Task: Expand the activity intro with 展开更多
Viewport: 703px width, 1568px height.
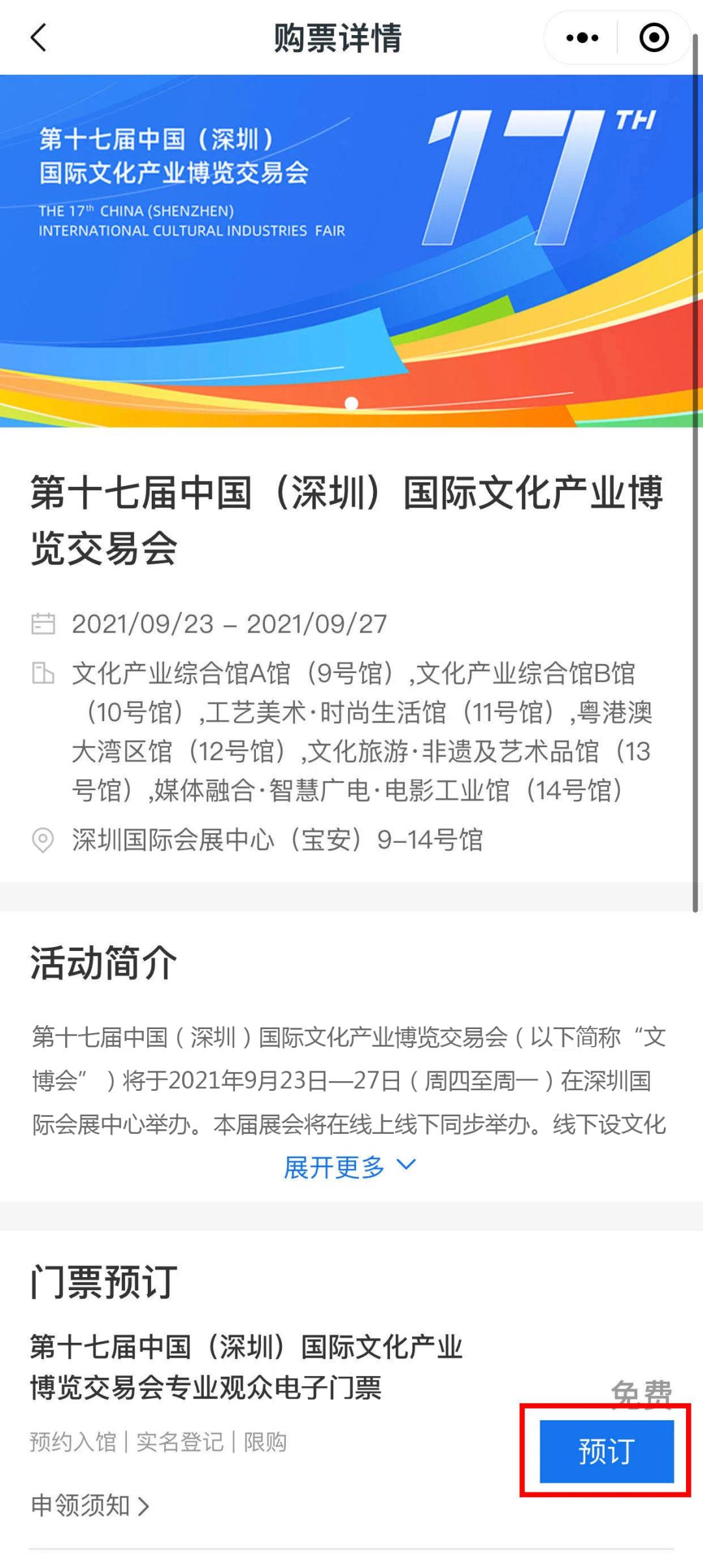Action: [x=350, y=1168]
